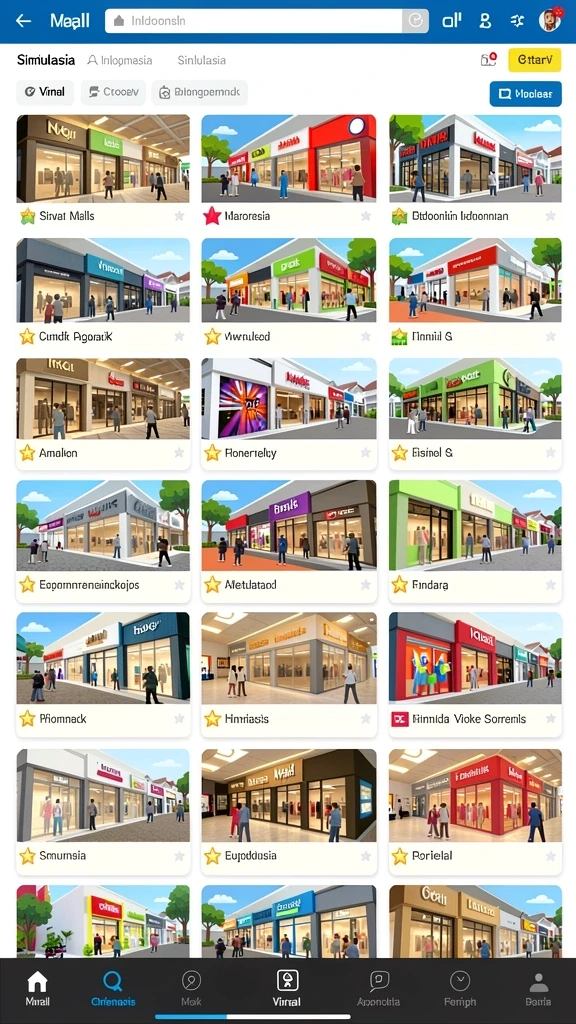Open the Maroresia mall card

(289, 171)
